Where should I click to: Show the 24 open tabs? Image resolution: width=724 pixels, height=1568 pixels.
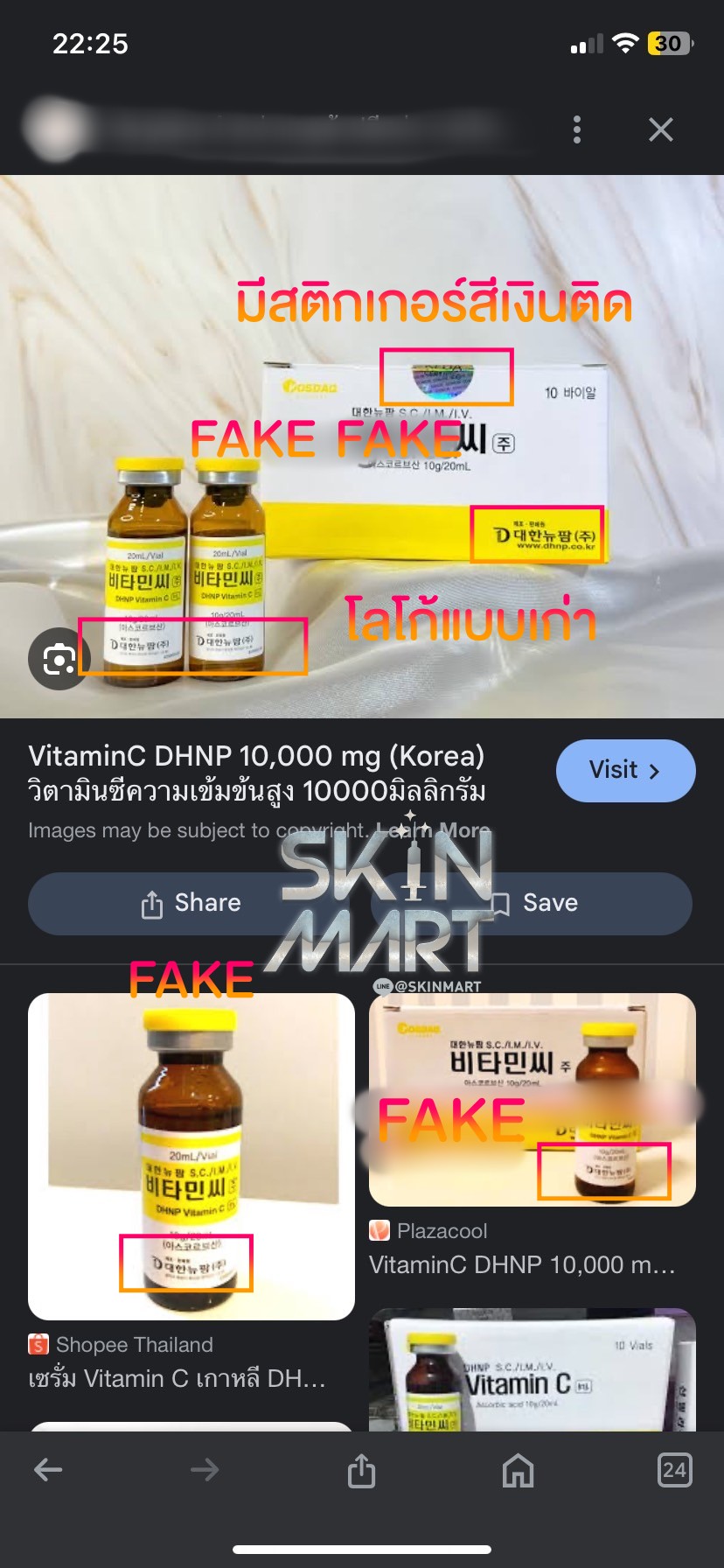(674, 1470)
